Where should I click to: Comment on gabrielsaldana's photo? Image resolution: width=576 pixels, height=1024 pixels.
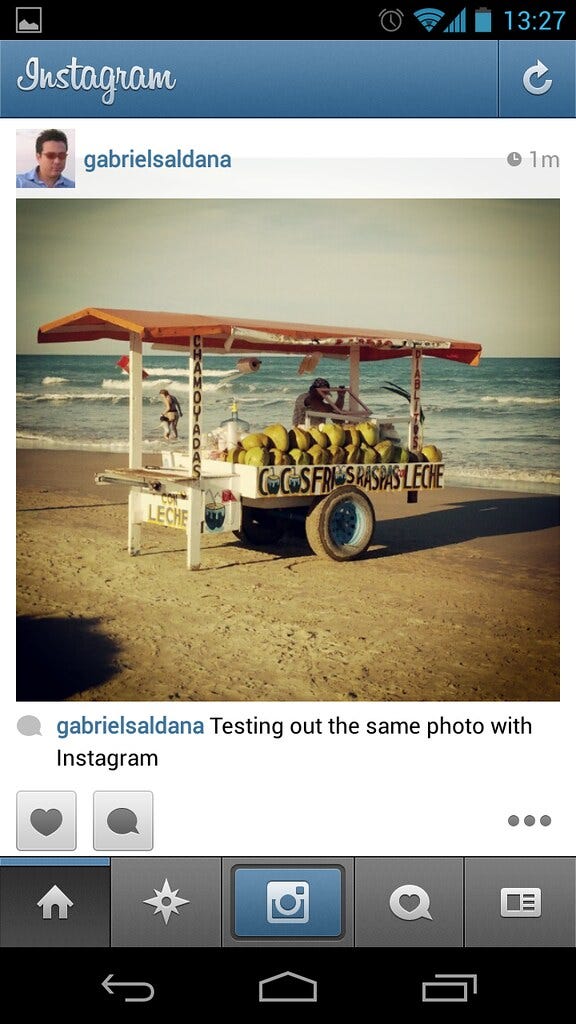click(x=123, y=821)
